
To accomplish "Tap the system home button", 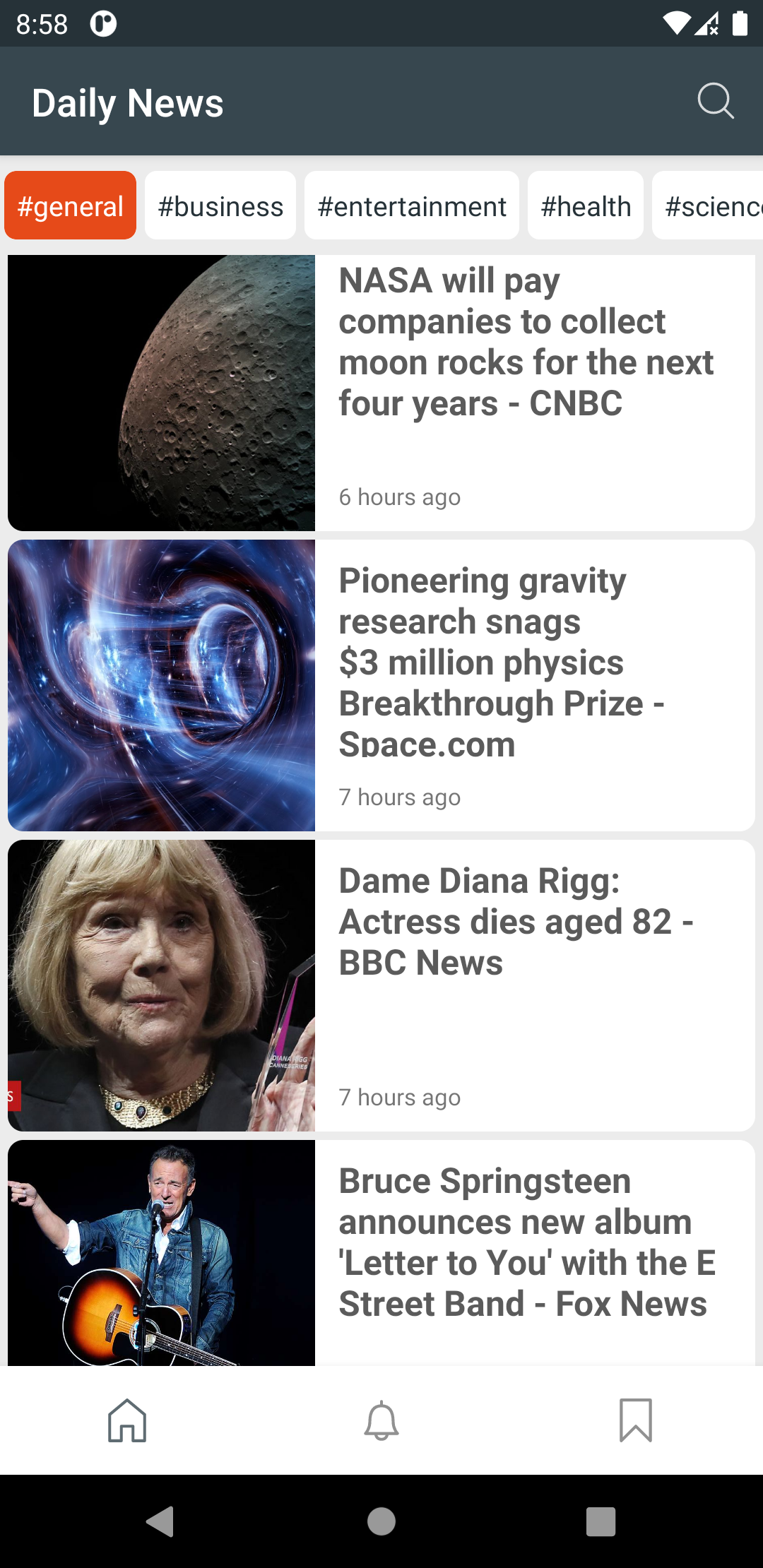I will [x=381, y=1521].
